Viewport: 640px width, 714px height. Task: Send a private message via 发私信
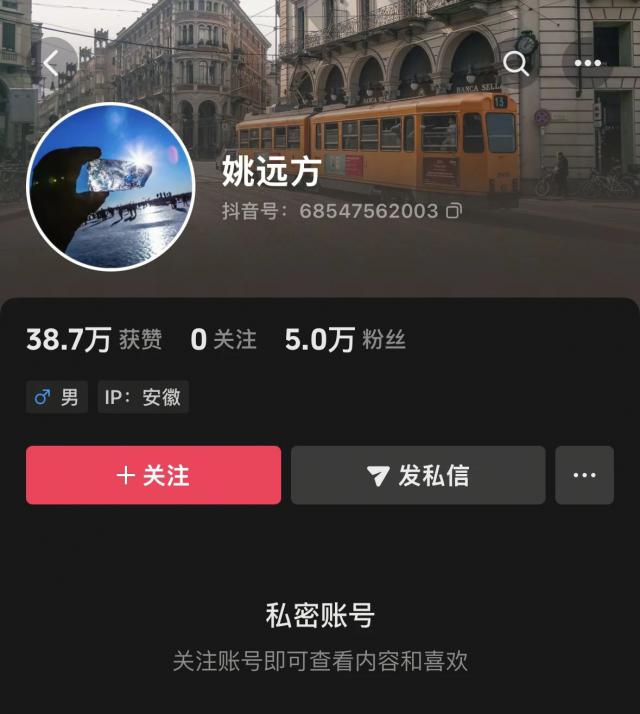(418, 475)
